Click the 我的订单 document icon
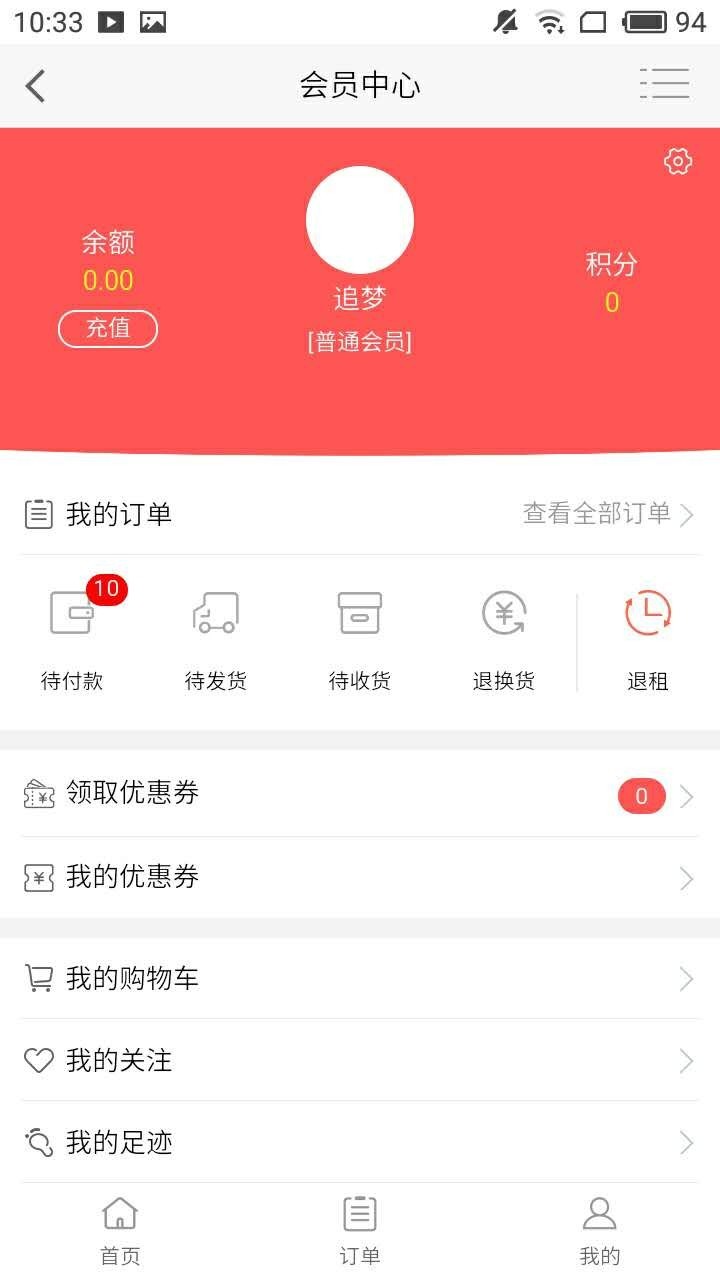The image size is (720, 1280). point(38,514)
